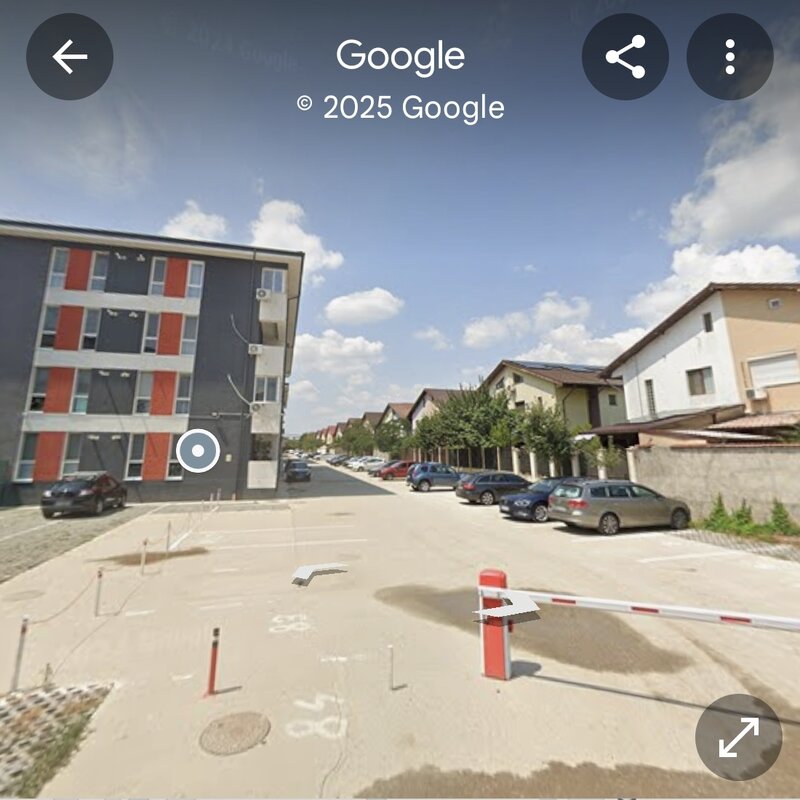
Task: Share this Street View location
Action: [625, 57]
